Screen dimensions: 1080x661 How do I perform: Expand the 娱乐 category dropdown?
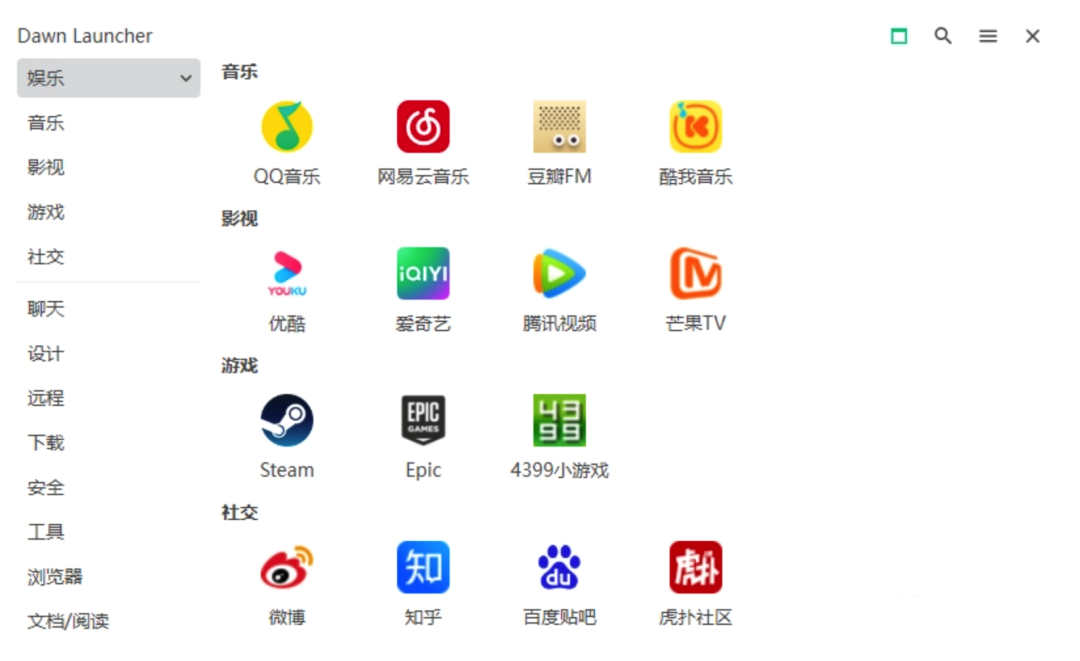(x=185, y=78)
